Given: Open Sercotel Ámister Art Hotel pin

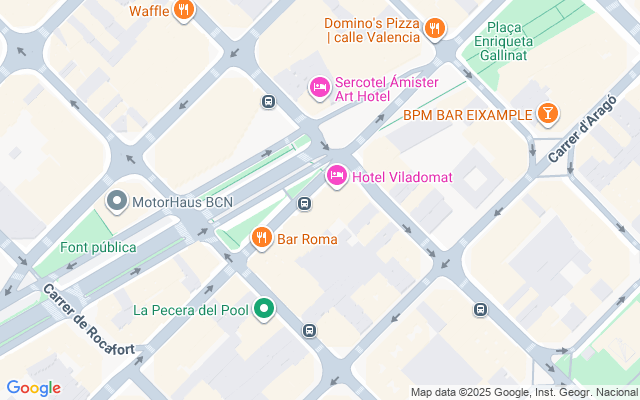Looking at the screenshot, I should tap(320, 88).
